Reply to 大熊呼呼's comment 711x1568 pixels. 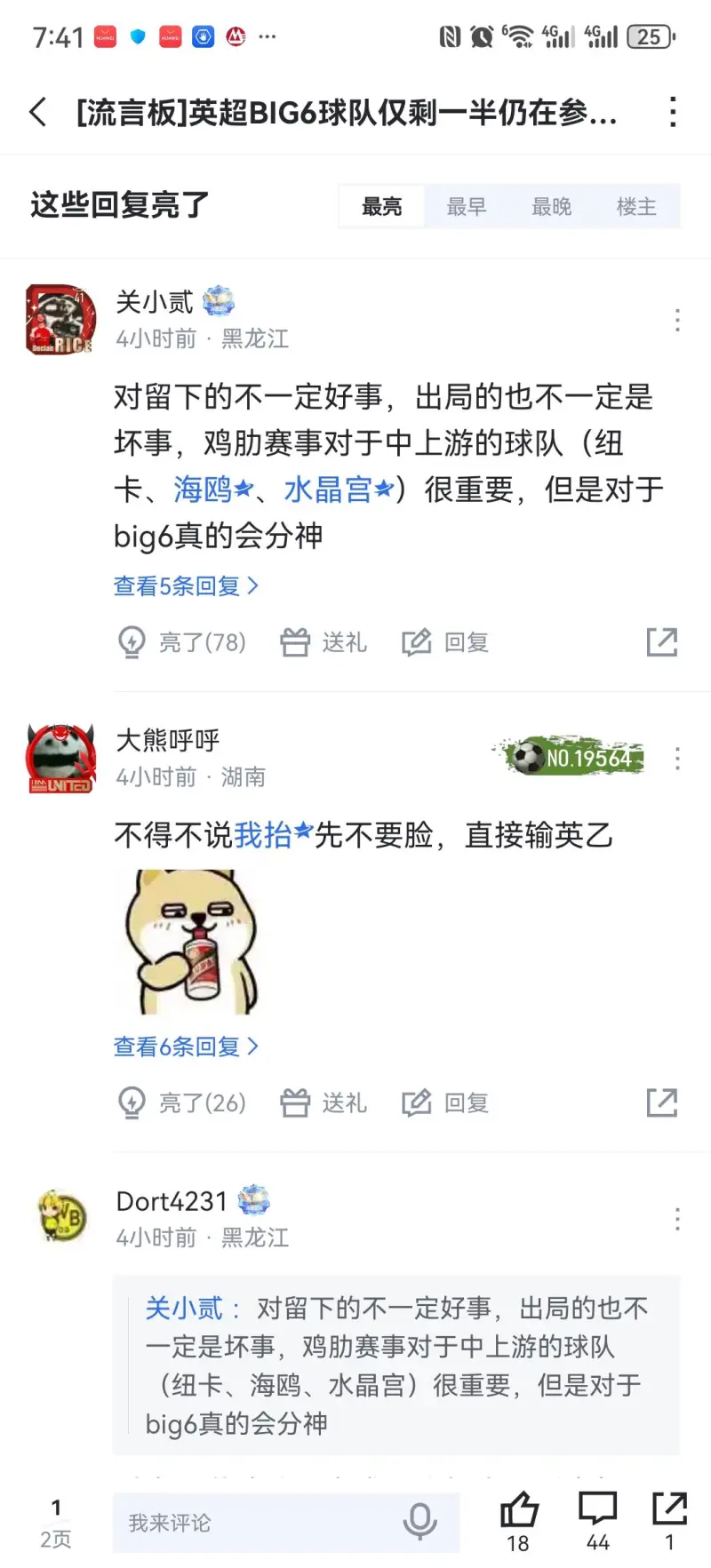pyautogui.click(x=445, y=1102)
